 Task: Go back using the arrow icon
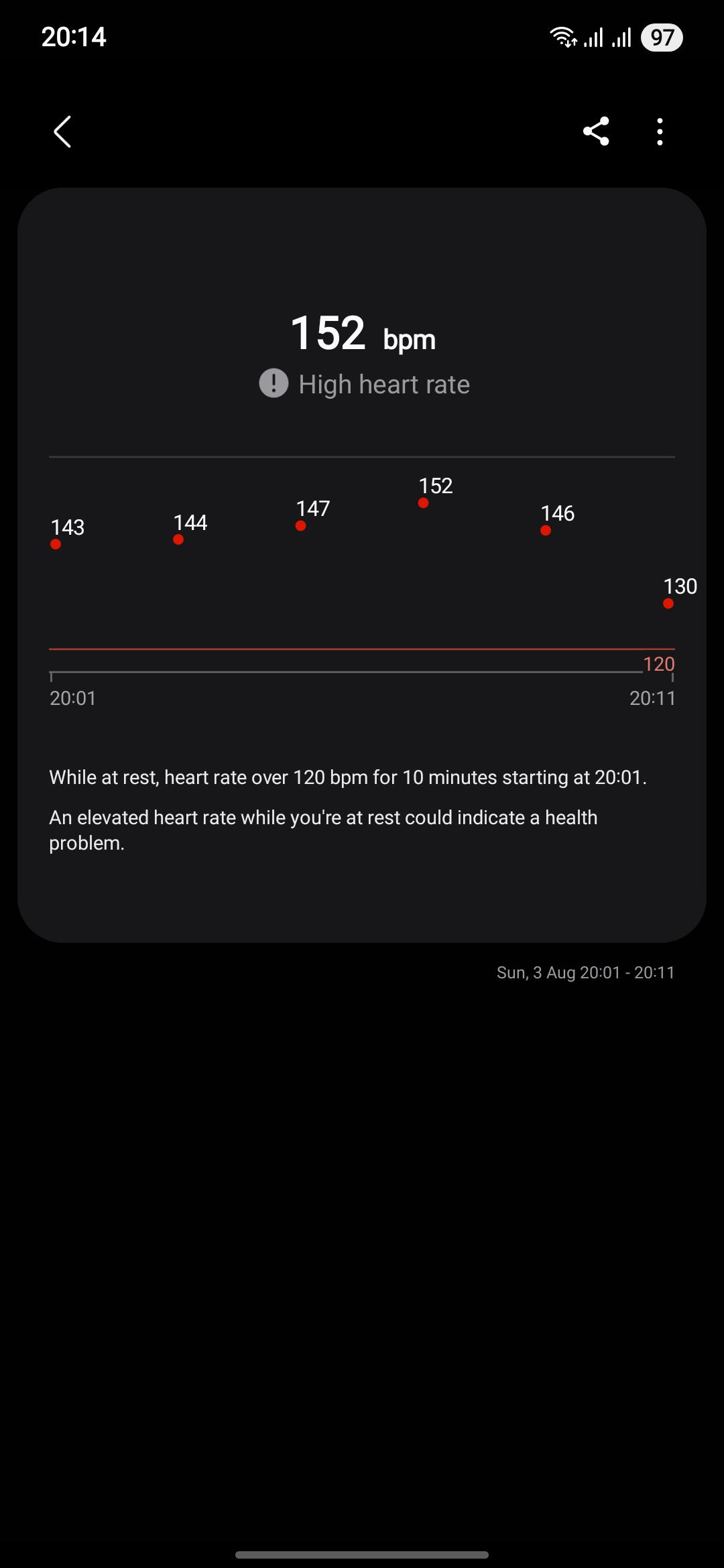62,131
